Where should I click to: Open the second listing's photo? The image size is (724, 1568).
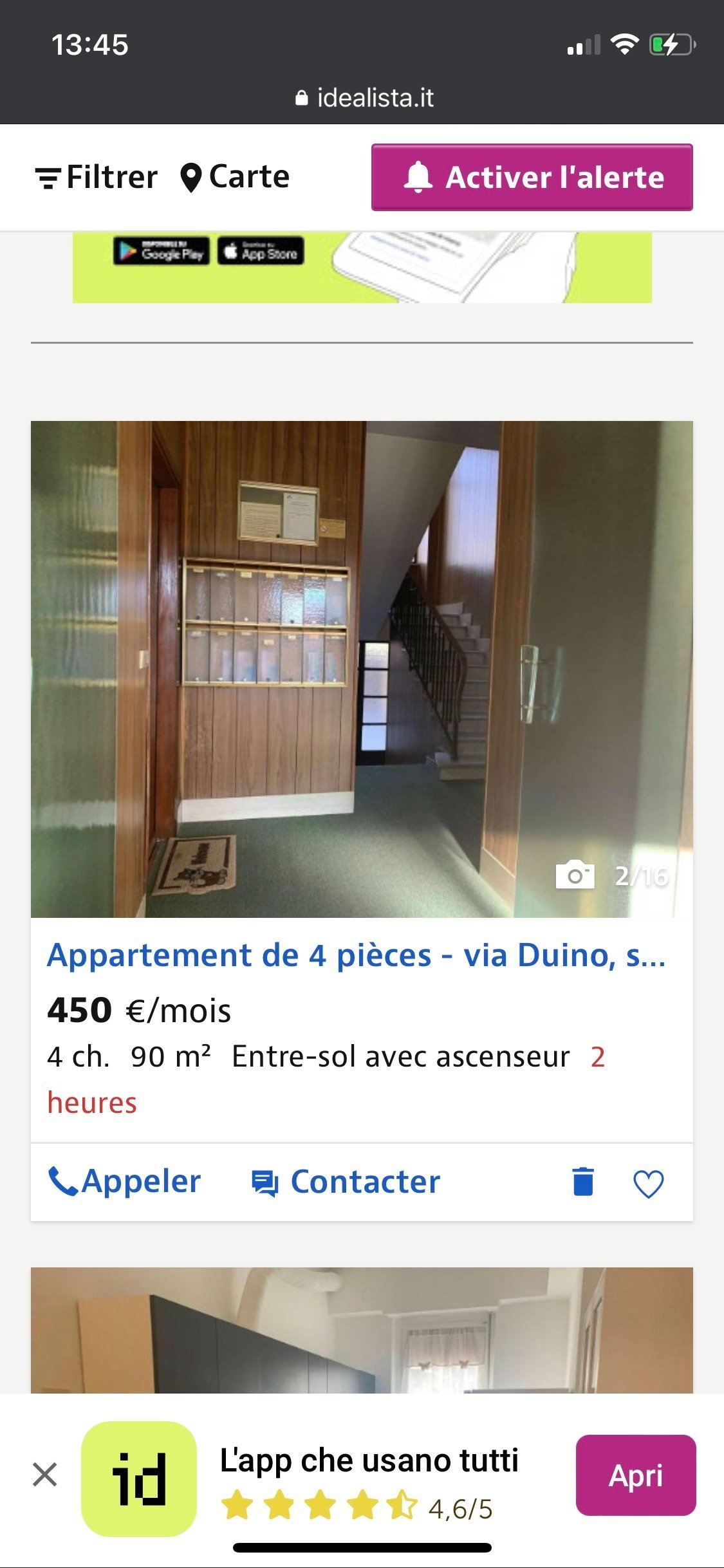[362, 1330]
